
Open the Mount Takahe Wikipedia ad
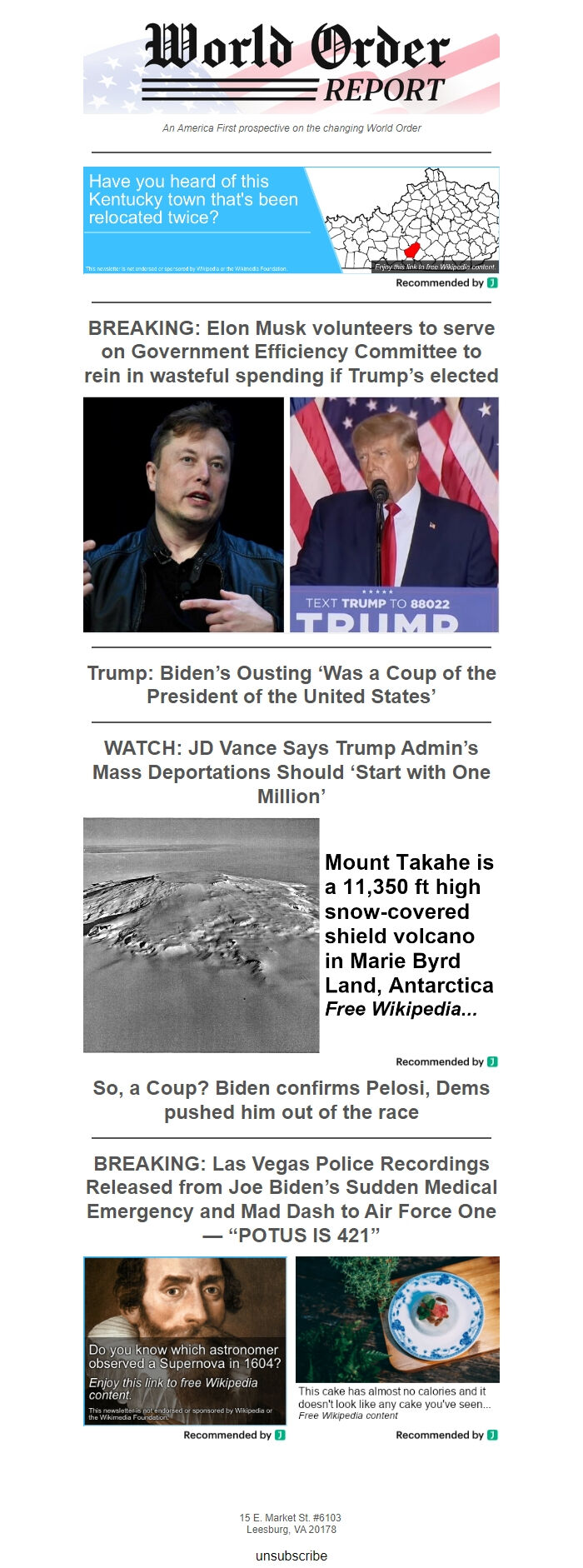pos(291,935)
